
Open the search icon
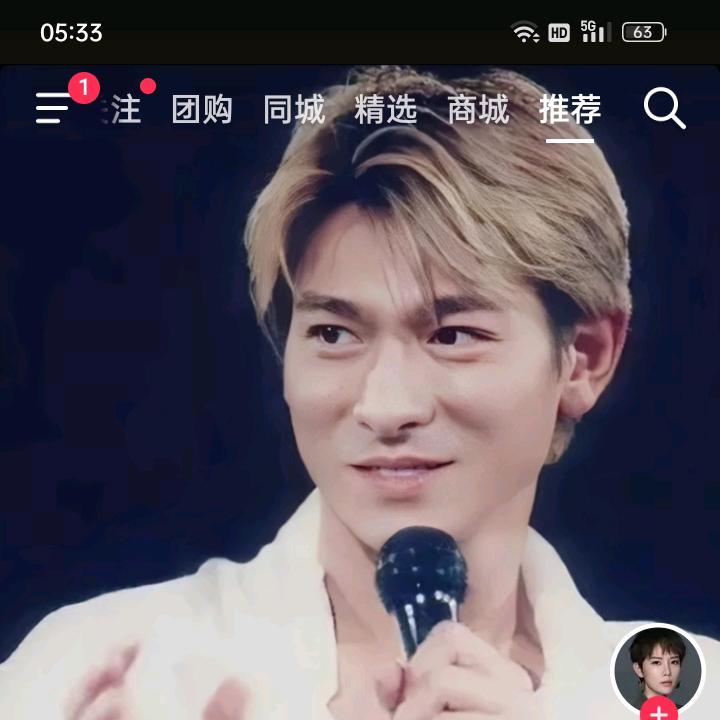tap(664, 108)
